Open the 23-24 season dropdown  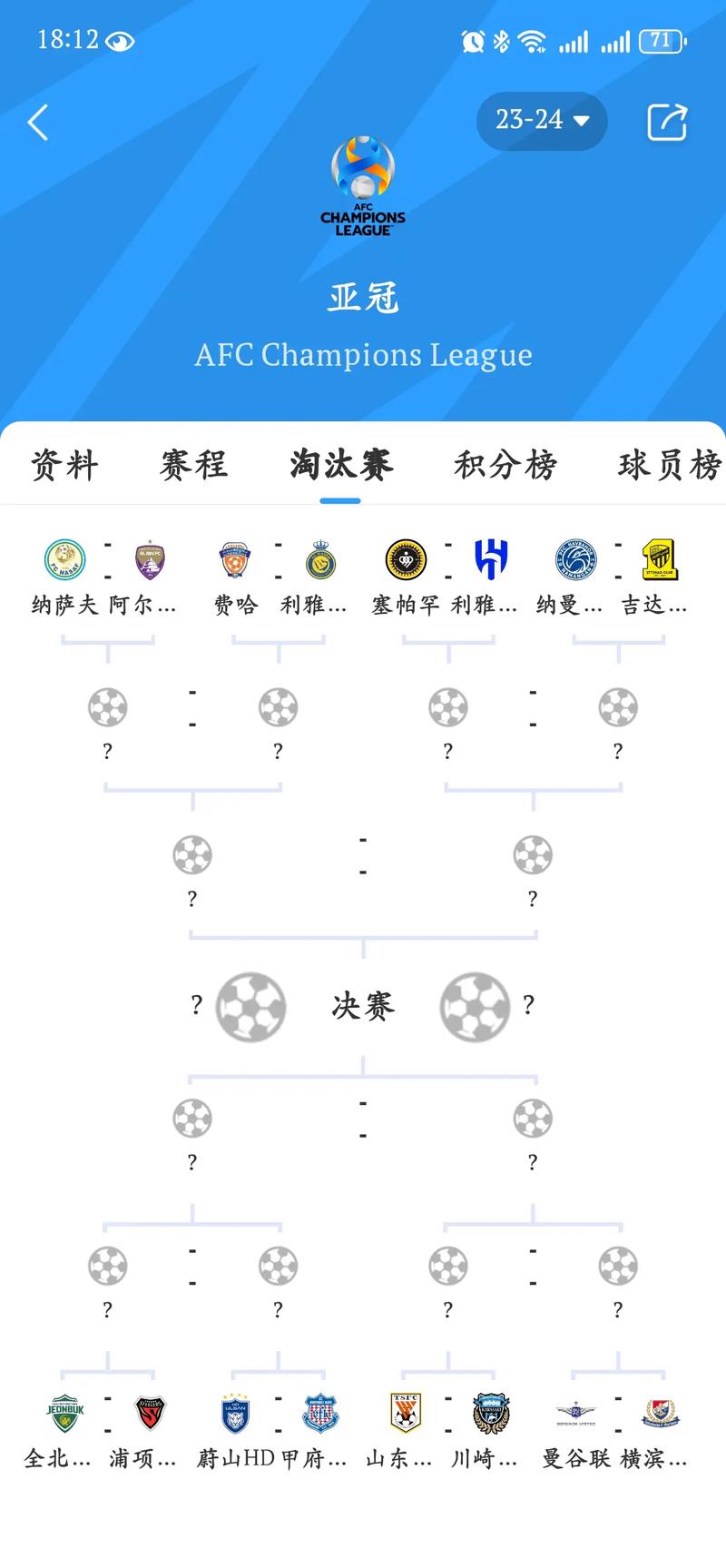pos(542,121)
